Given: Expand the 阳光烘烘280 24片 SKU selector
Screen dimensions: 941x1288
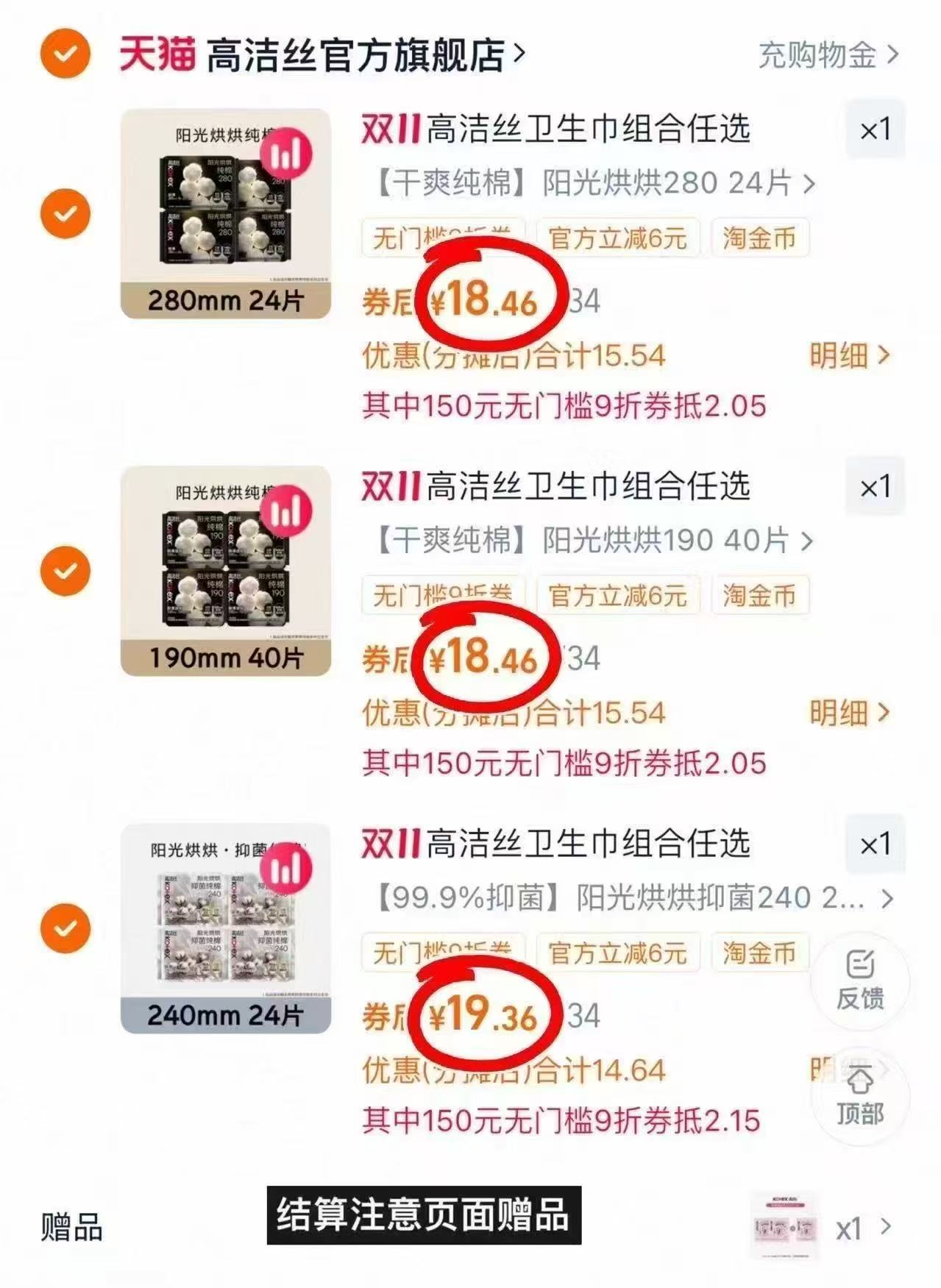Looking at the screenshot, I should pos(589,185).
